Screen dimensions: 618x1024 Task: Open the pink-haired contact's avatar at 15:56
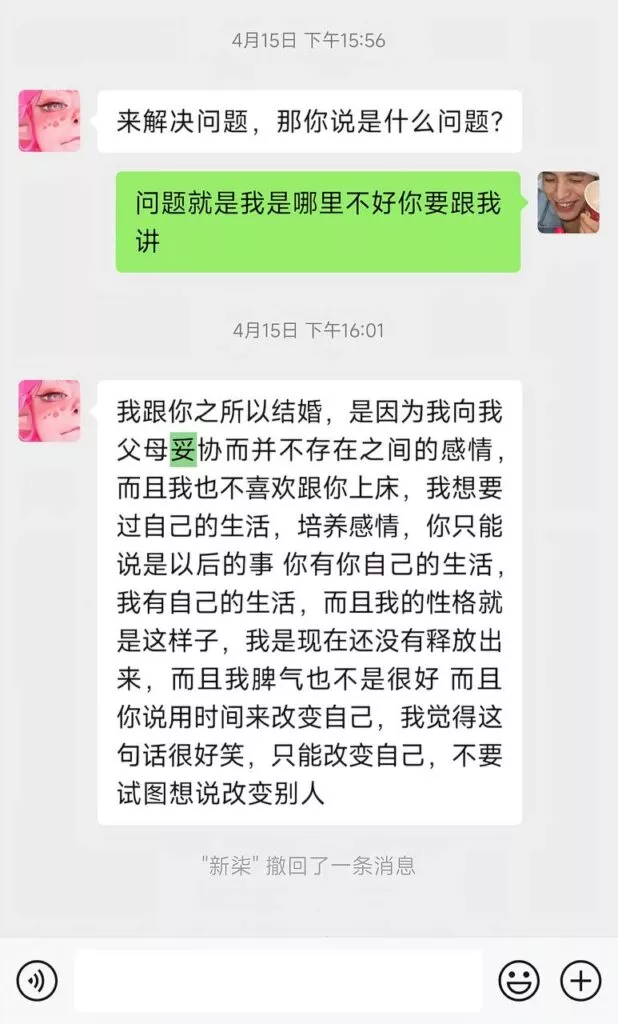49,121
